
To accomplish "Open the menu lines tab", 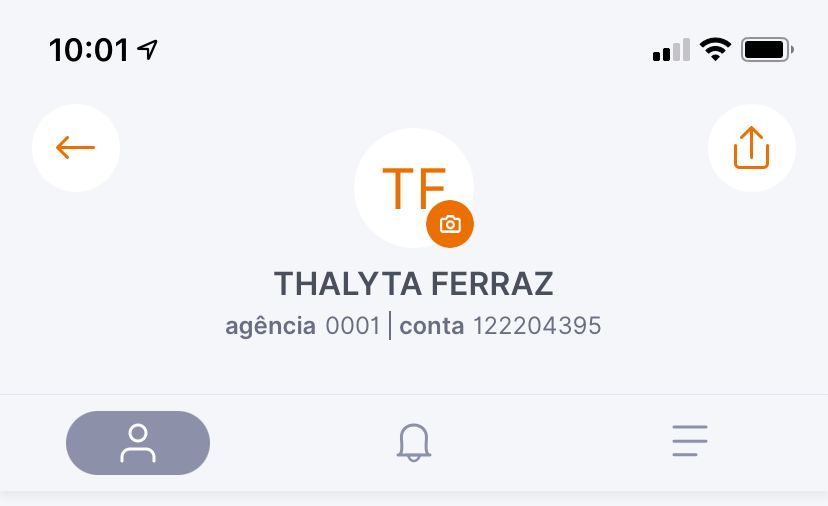I will tap(689, 441).
